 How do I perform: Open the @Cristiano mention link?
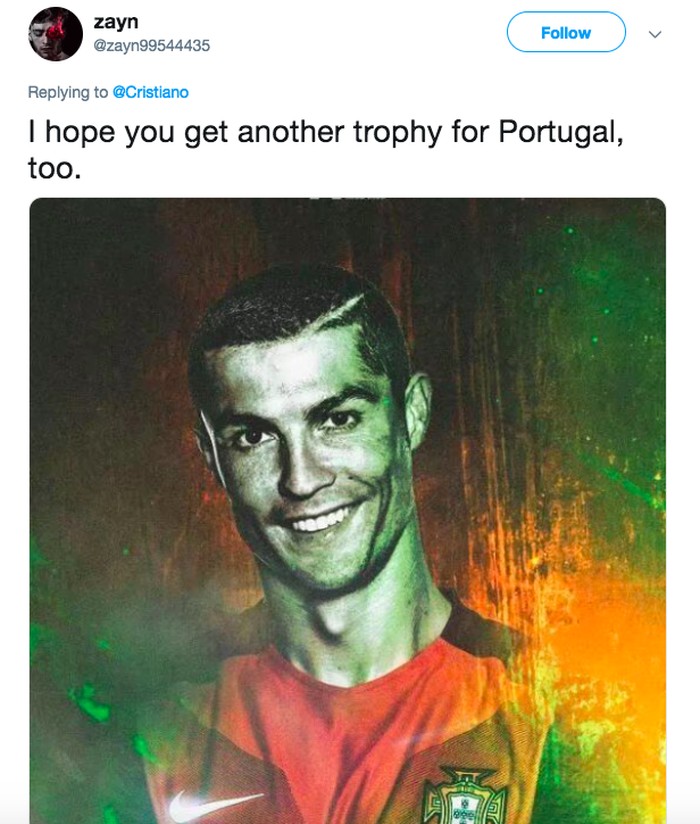tap(150, 92)
